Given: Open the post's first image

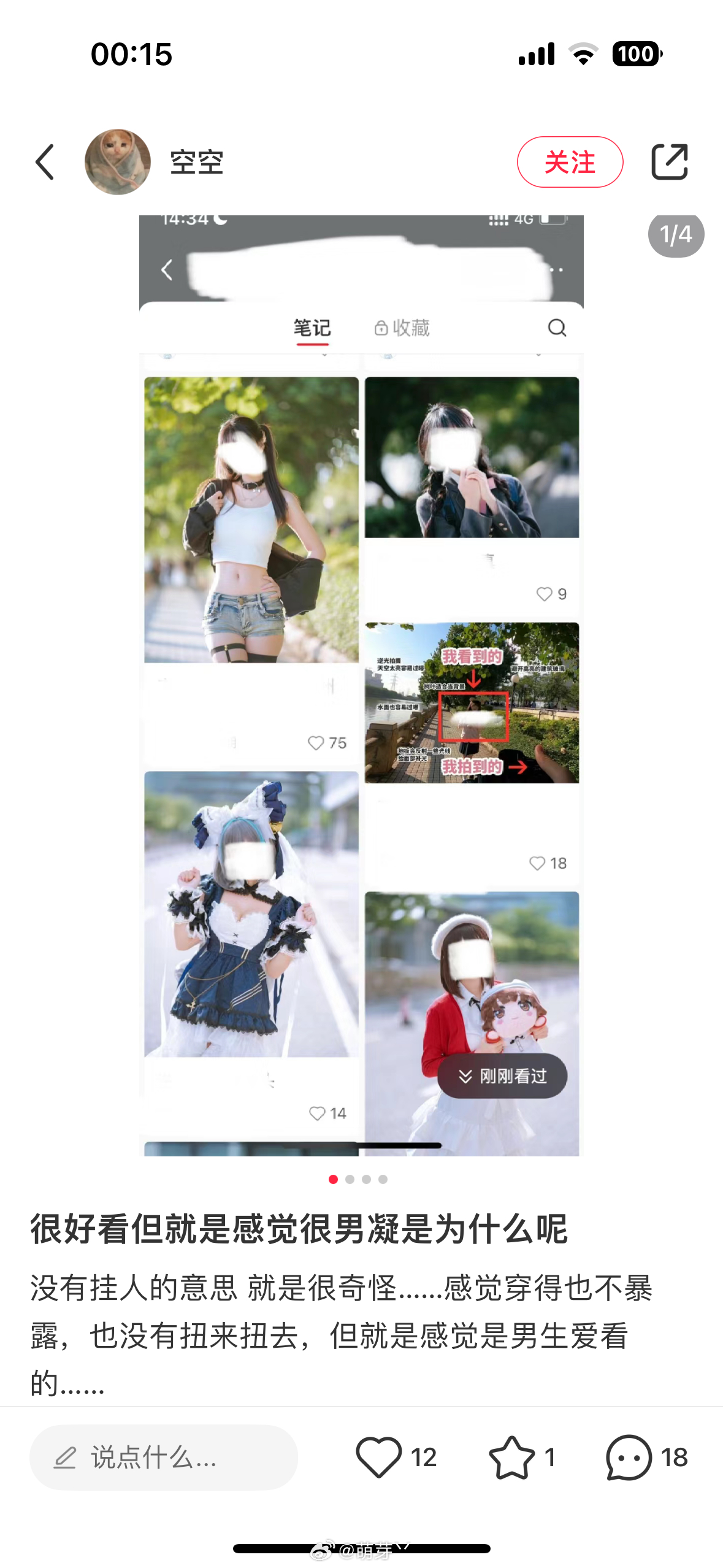Looking at the screenshot, I should (x=361, y=685).
